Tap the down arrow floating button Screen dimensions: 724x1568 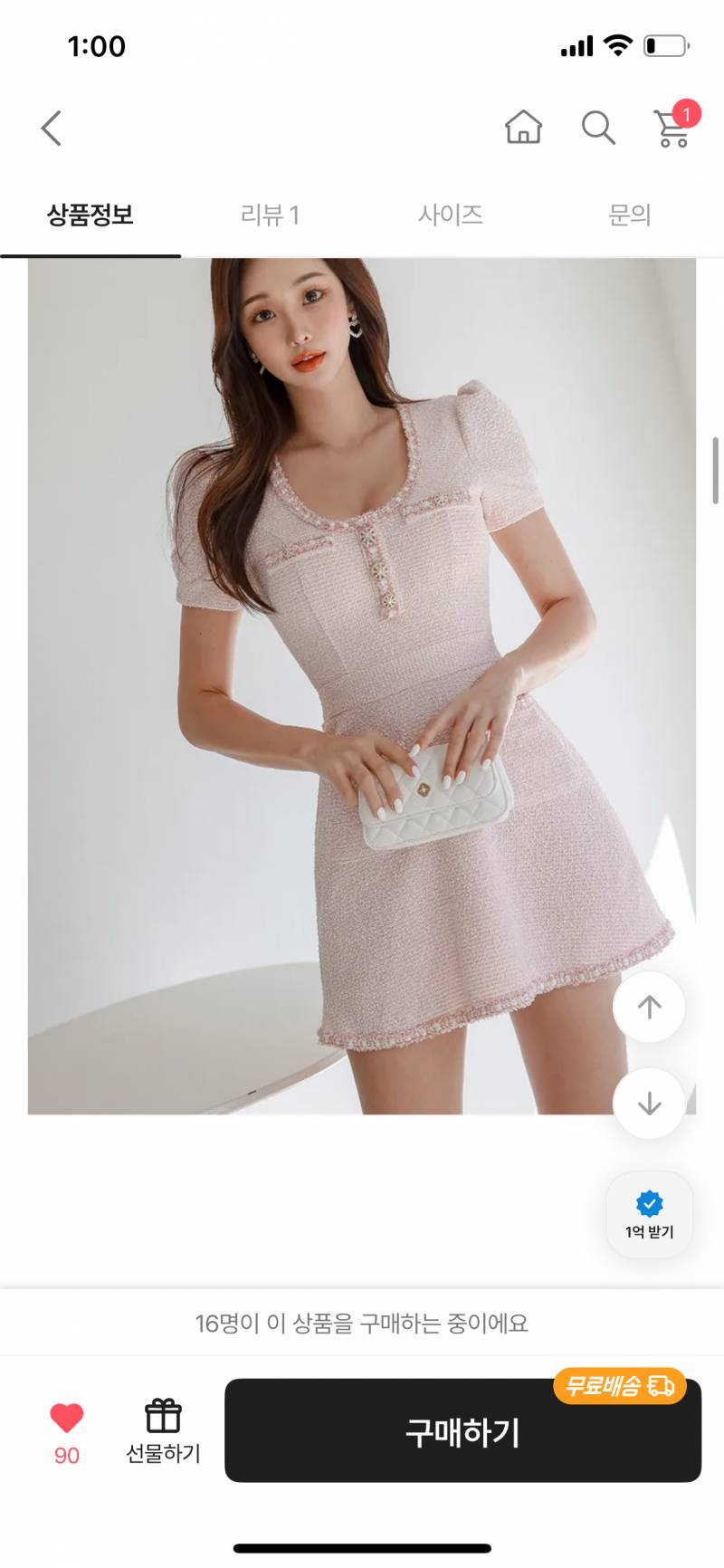pyautogui.click(x=649, y=1104)
